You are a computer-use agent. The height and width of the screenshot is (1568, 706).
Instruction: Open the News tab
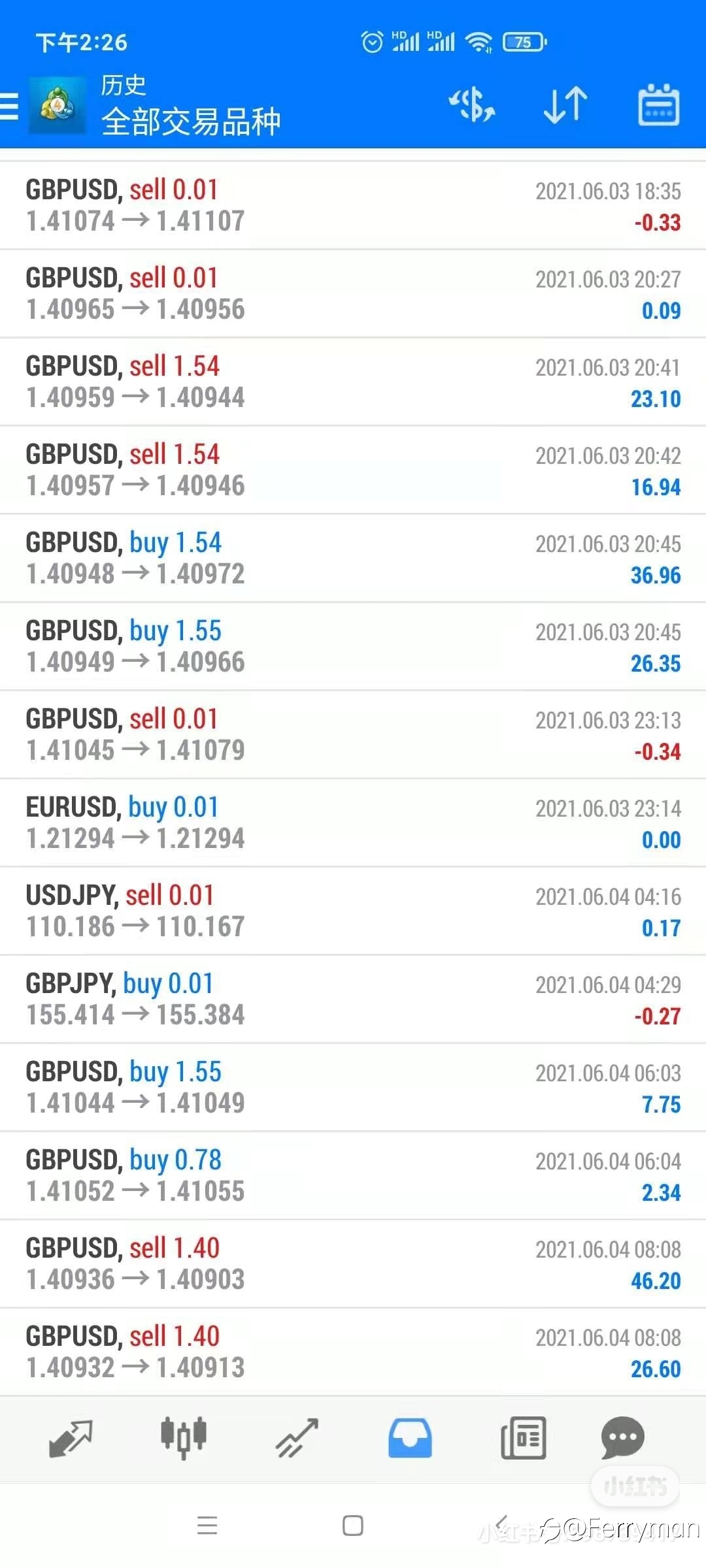(x=523, y=1438)
